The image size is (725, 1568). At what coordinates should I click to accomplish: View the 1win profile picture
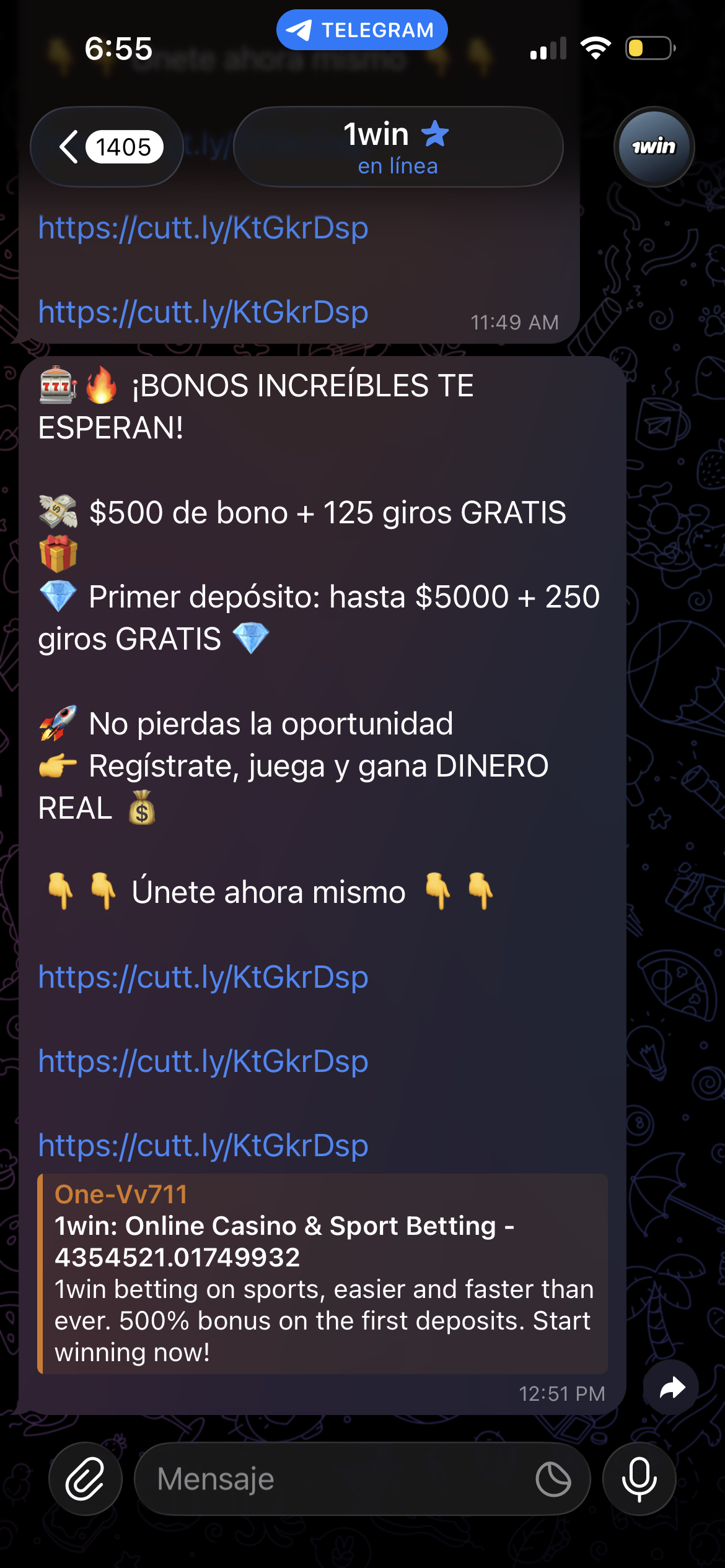pos(654,147)
